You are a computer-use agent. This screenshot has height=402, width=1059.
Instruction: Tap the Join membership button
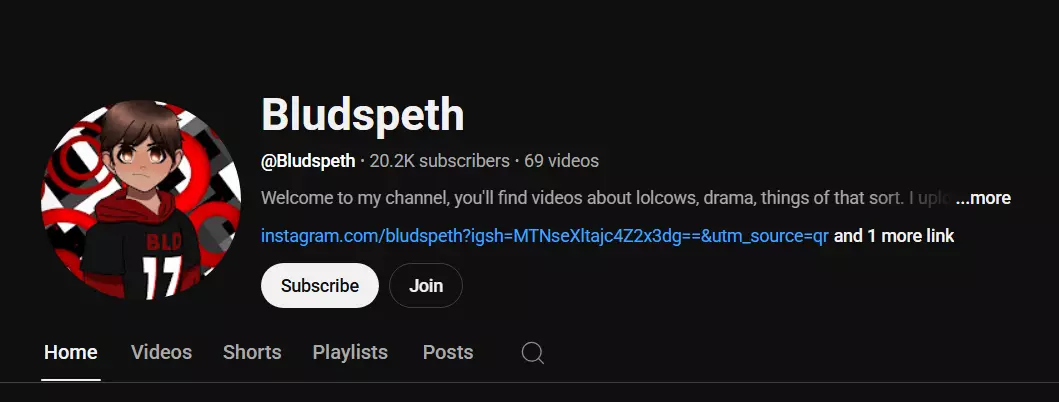pos(426,286)
